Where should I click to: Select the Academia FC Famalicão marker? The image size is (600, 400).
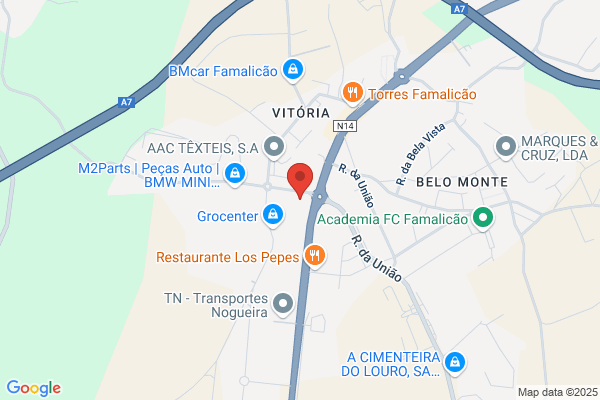coord(483,218)
